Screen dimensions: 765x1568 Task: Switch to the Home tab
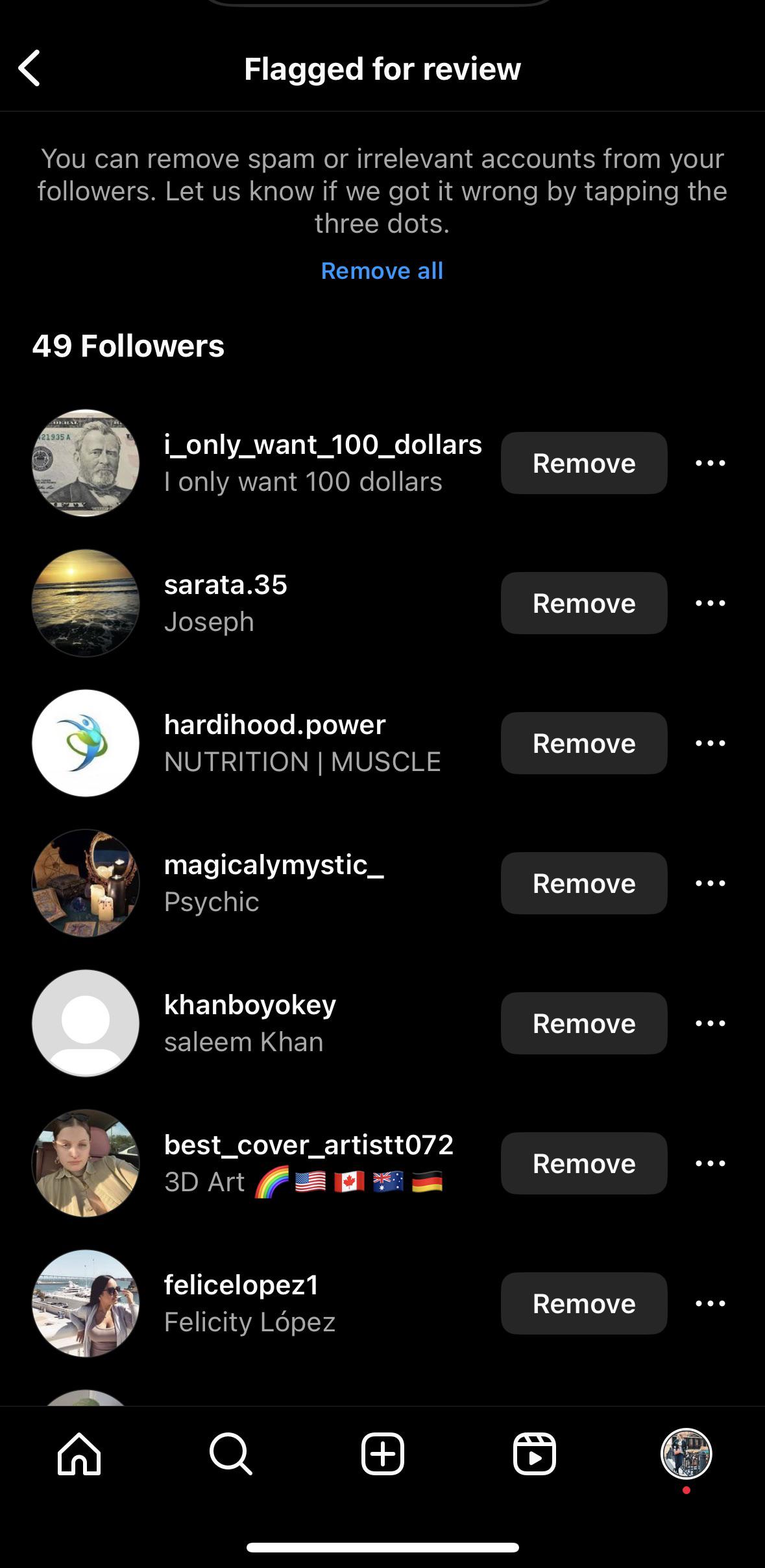(79, 1454)
